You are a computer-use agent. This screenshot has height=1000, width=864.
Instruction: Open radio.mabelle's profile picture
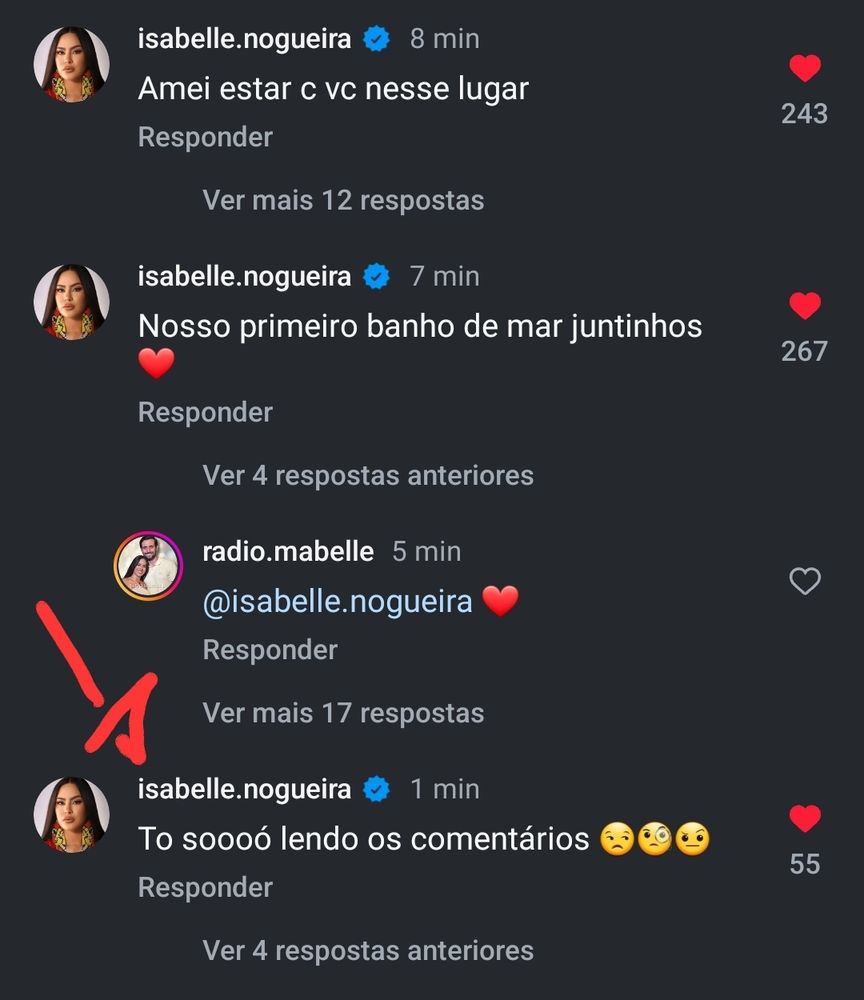point(148,566)
